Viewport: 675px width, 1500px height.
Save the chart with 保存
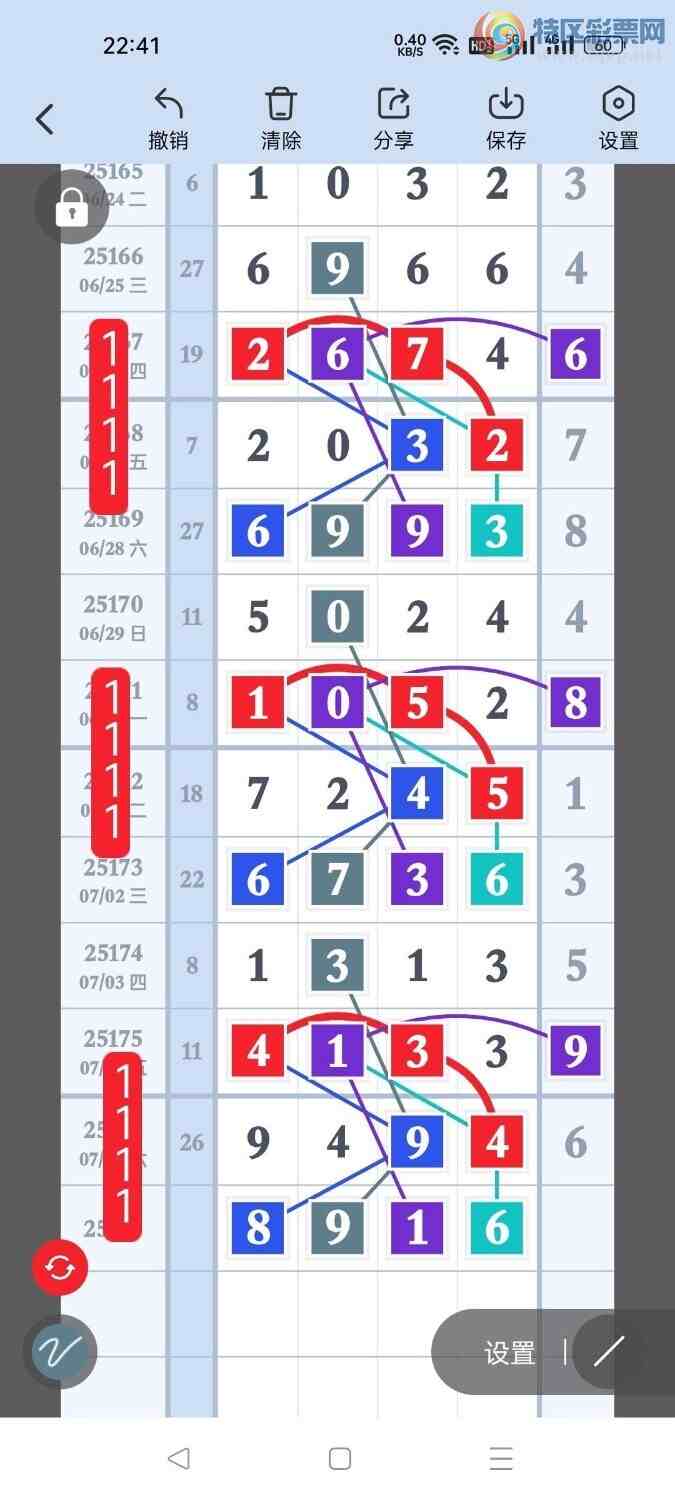[x=506, y=119]
